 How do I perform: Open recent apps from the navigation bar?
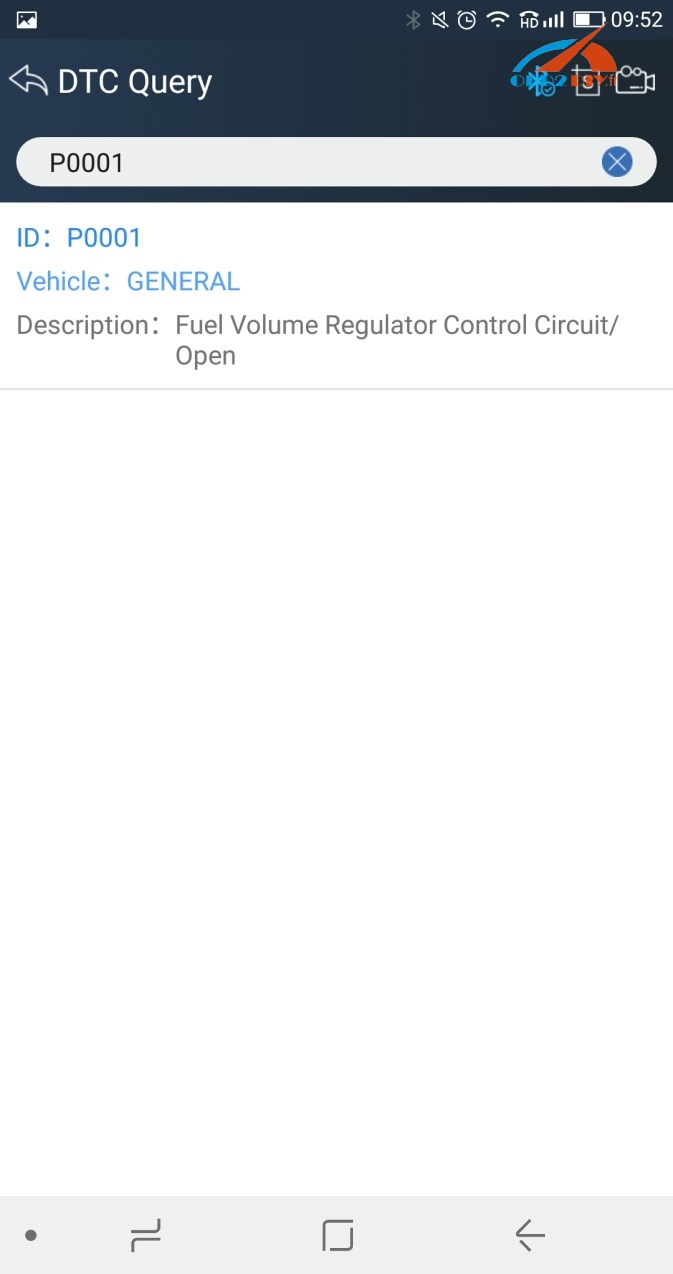pos(146,1236)
